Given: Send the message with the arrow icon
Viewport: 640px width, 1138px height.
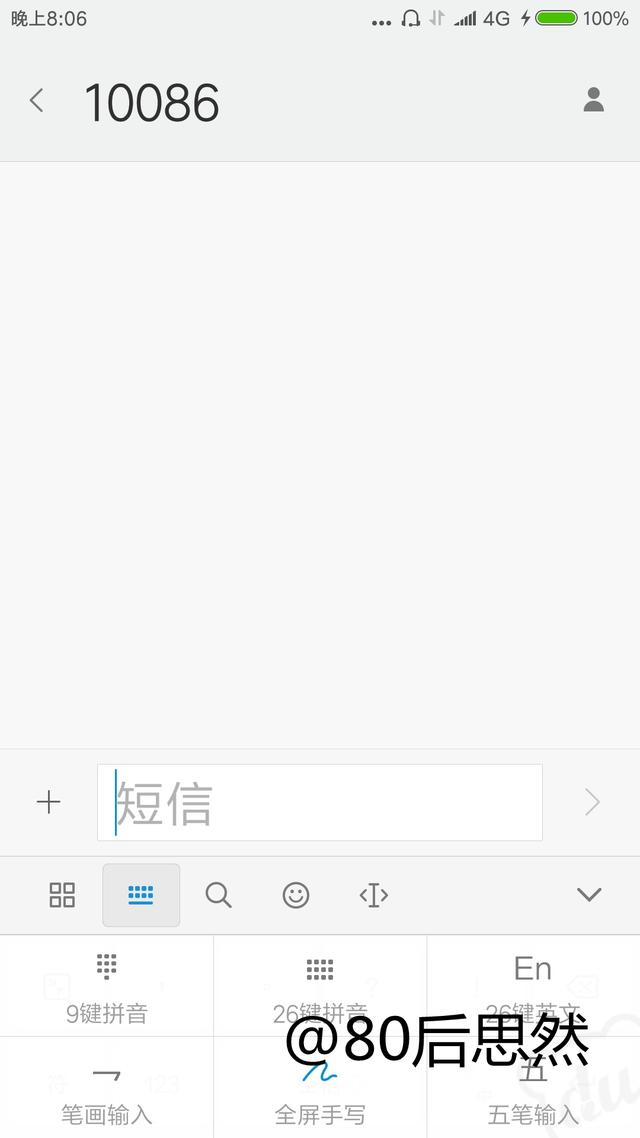Looking at the screenshot, I should point(593,802).
